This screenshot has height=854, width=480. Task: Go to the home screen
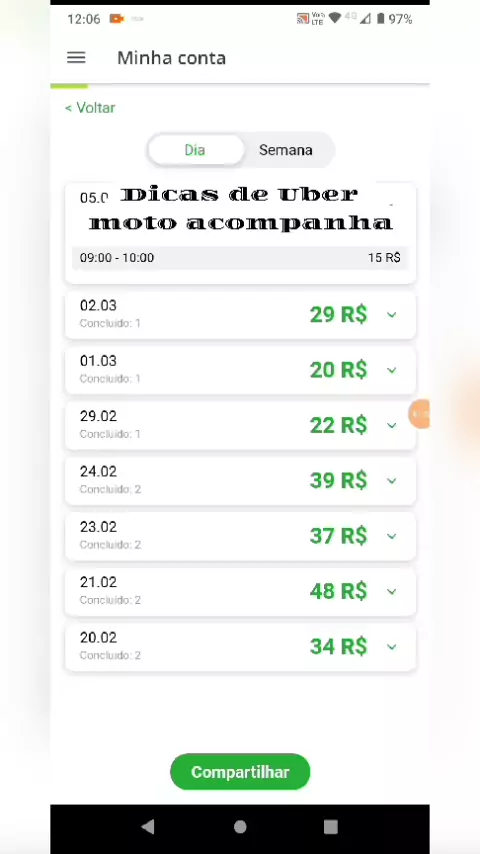240,827
